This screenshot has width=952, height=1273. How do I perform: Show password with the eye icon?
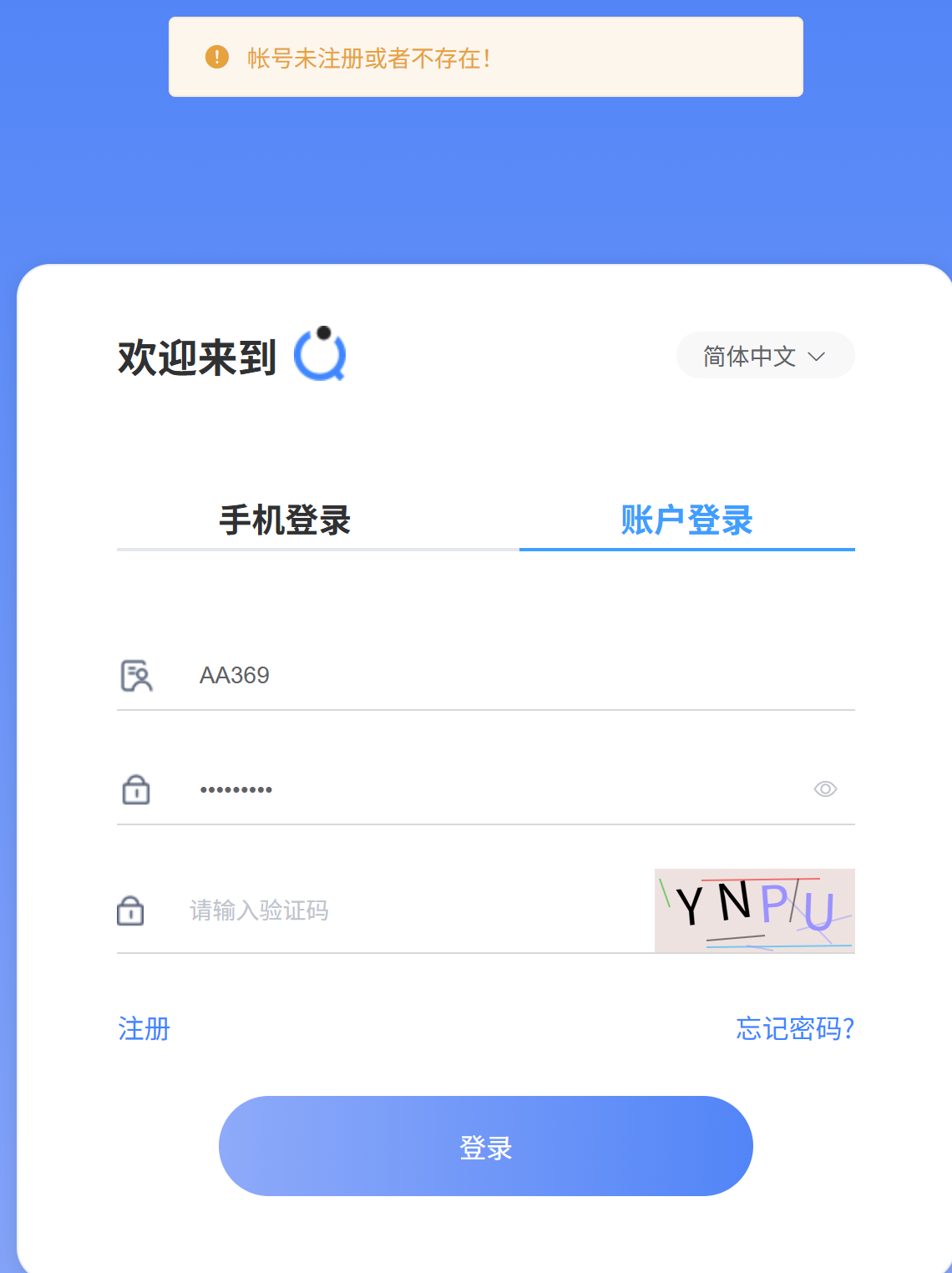825,789
